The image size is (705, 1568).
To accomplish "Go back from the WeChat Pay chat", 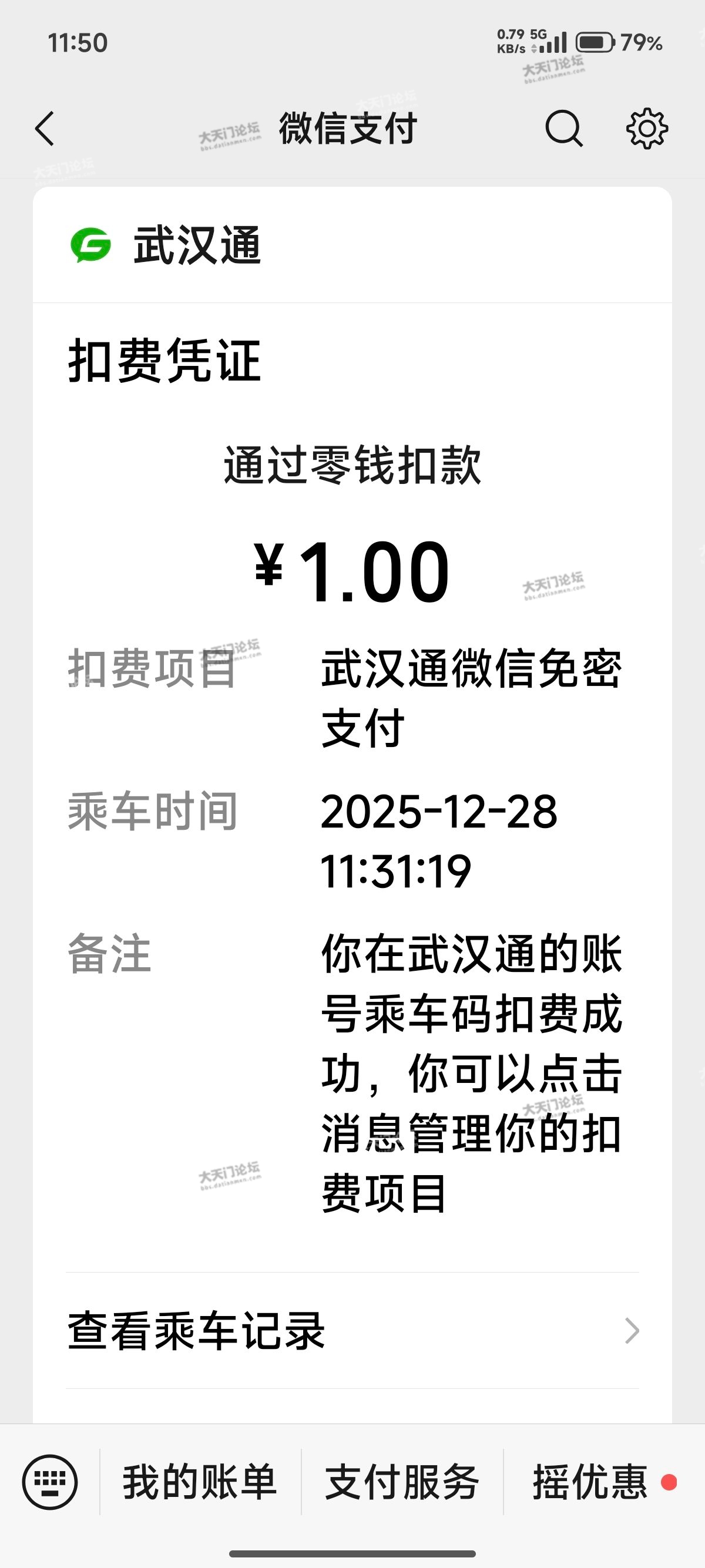I will 45,129.
